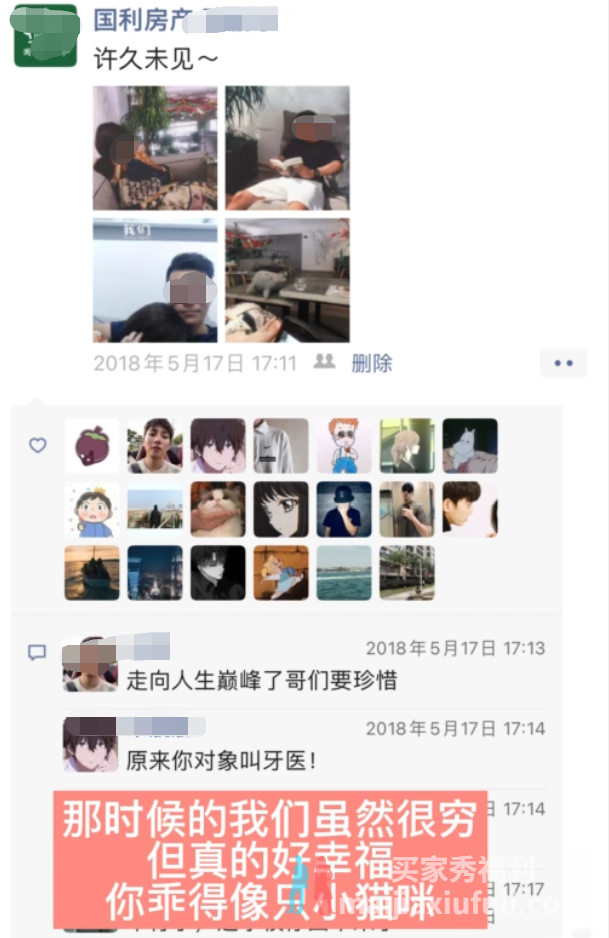Open the poster's green profile avatar

(x=46, y=35)
